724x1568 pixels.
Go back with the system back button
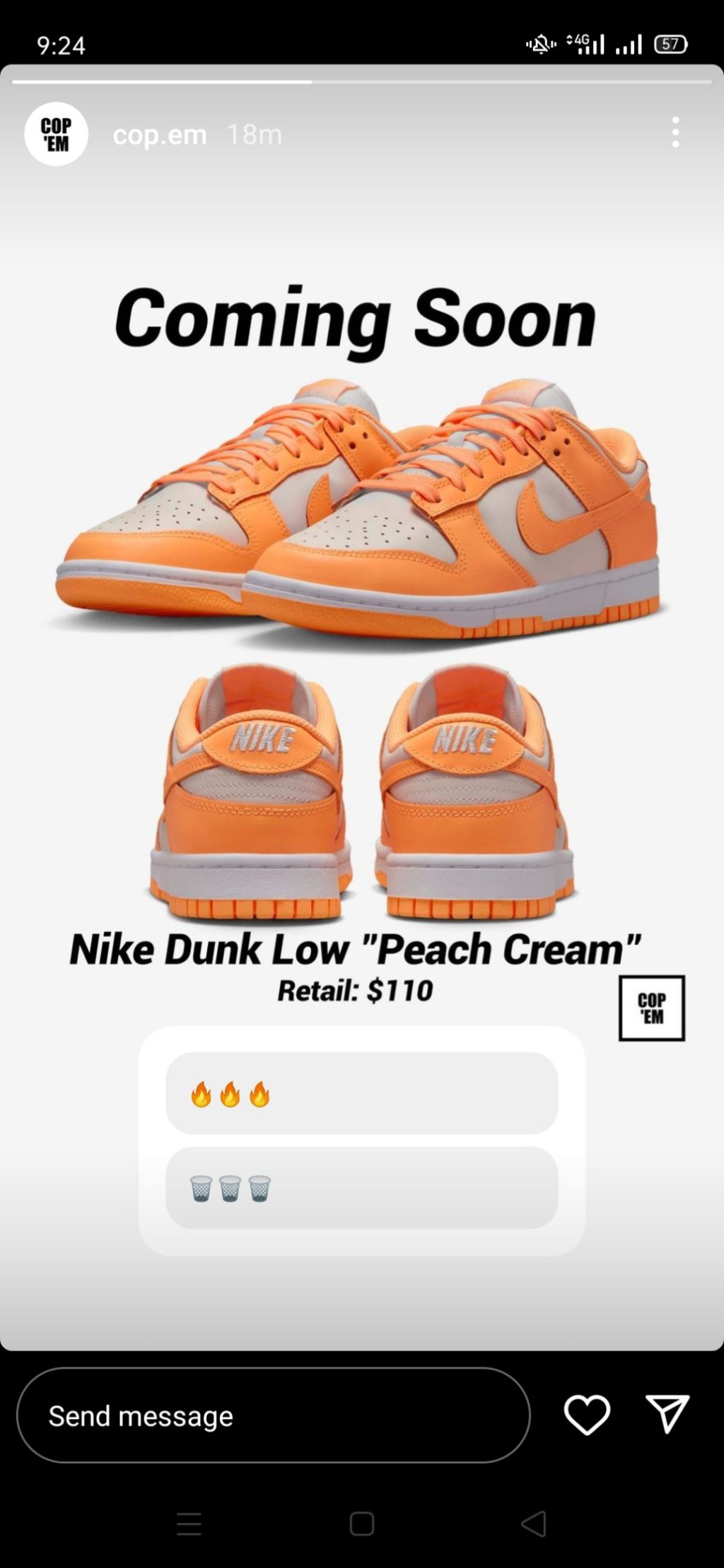click(534, 1524)
